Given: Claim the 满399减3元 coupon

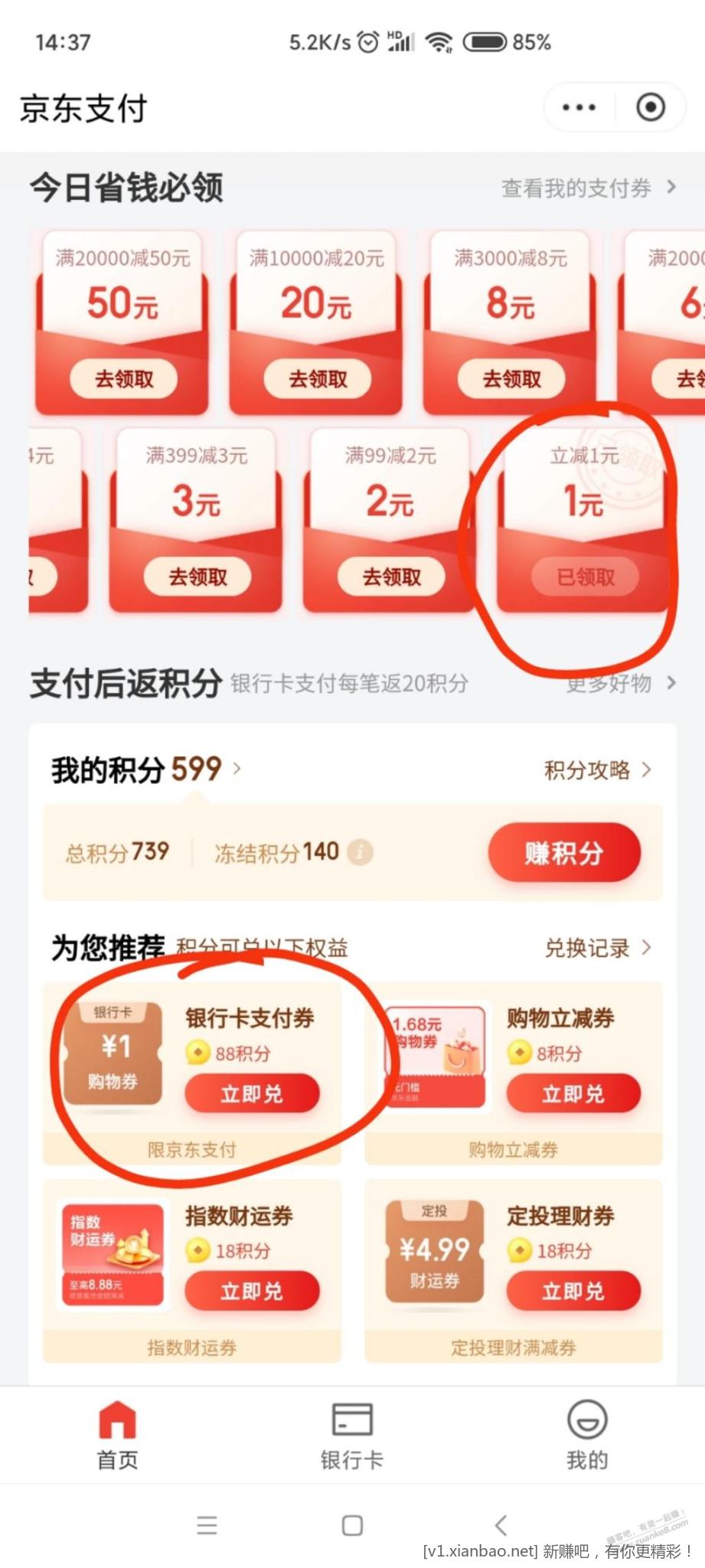Looking at the screenshot, I should pos(197,577).
